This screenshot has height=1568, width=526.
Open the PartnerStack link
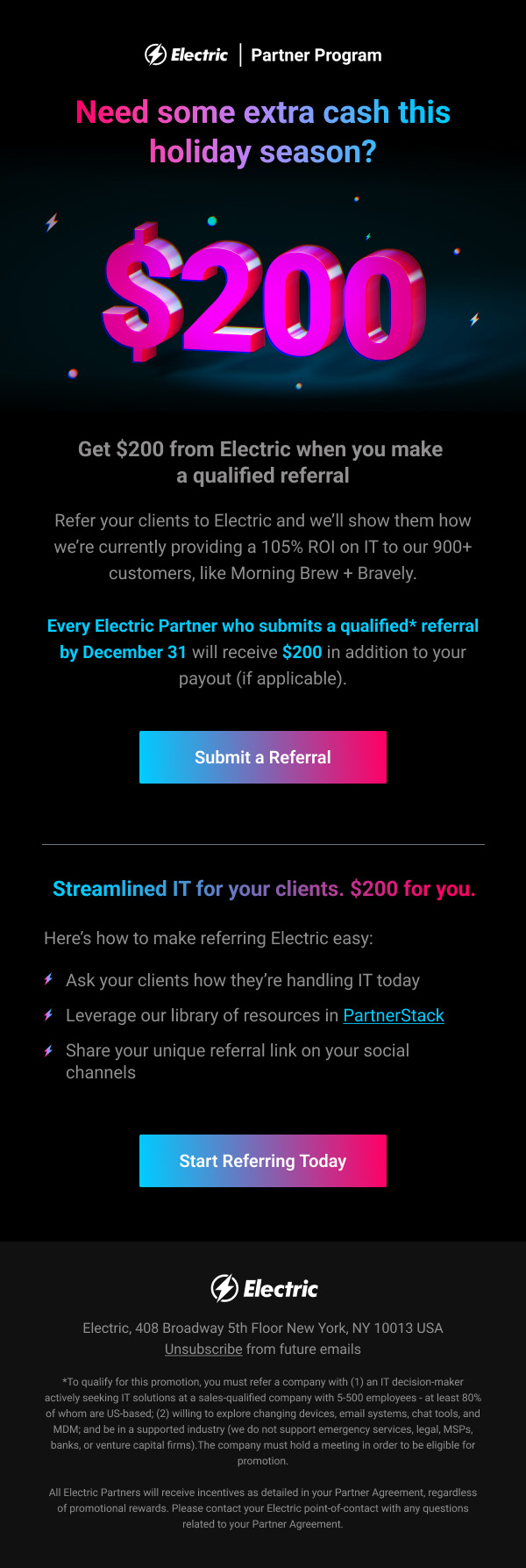click(394, 1015)
